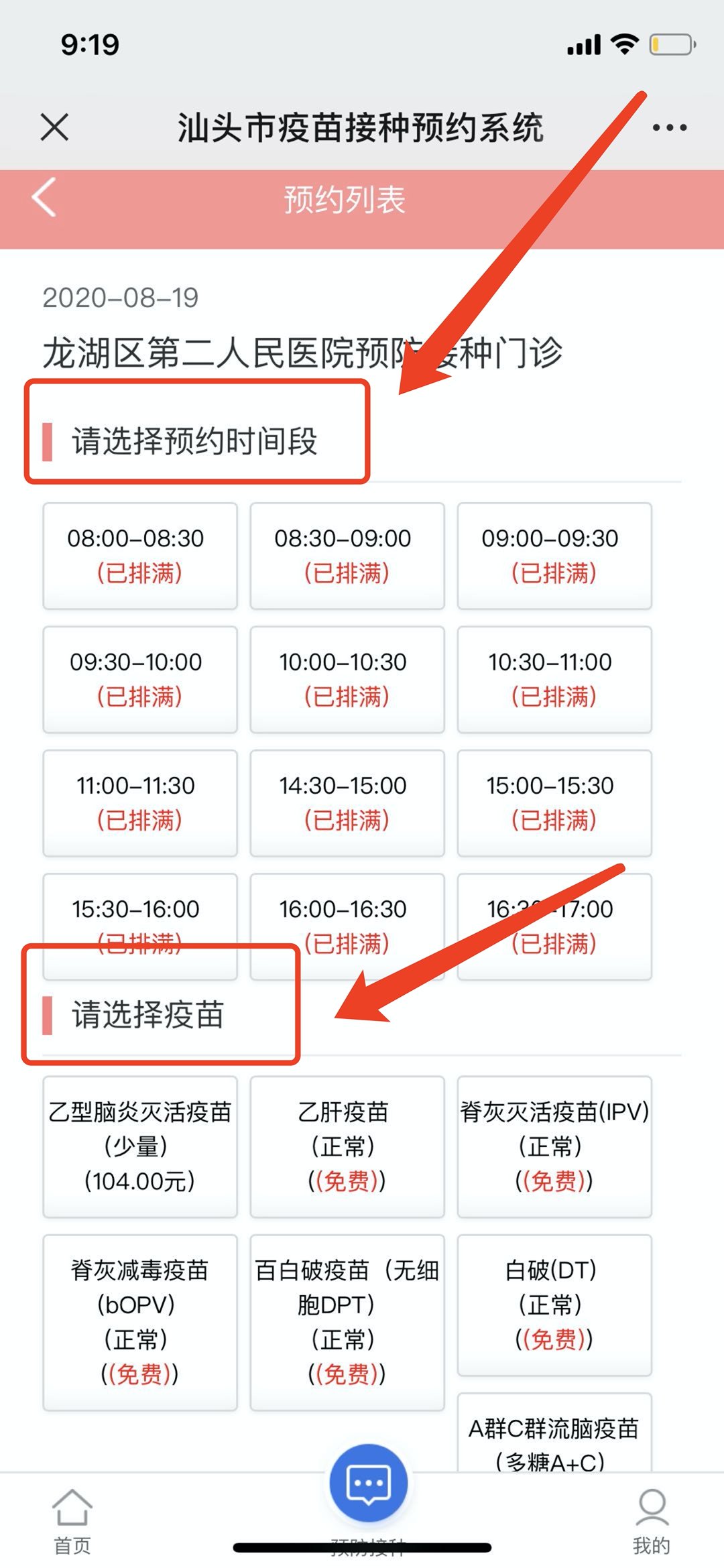
Task: Choose the 14:30–15:00 time slot
Action: tap(347, 802)
